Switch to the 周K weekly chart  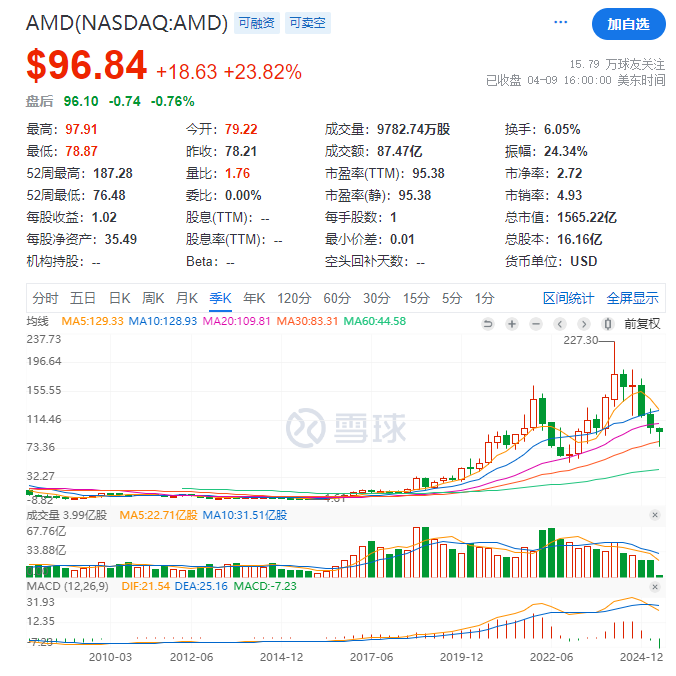153,298
